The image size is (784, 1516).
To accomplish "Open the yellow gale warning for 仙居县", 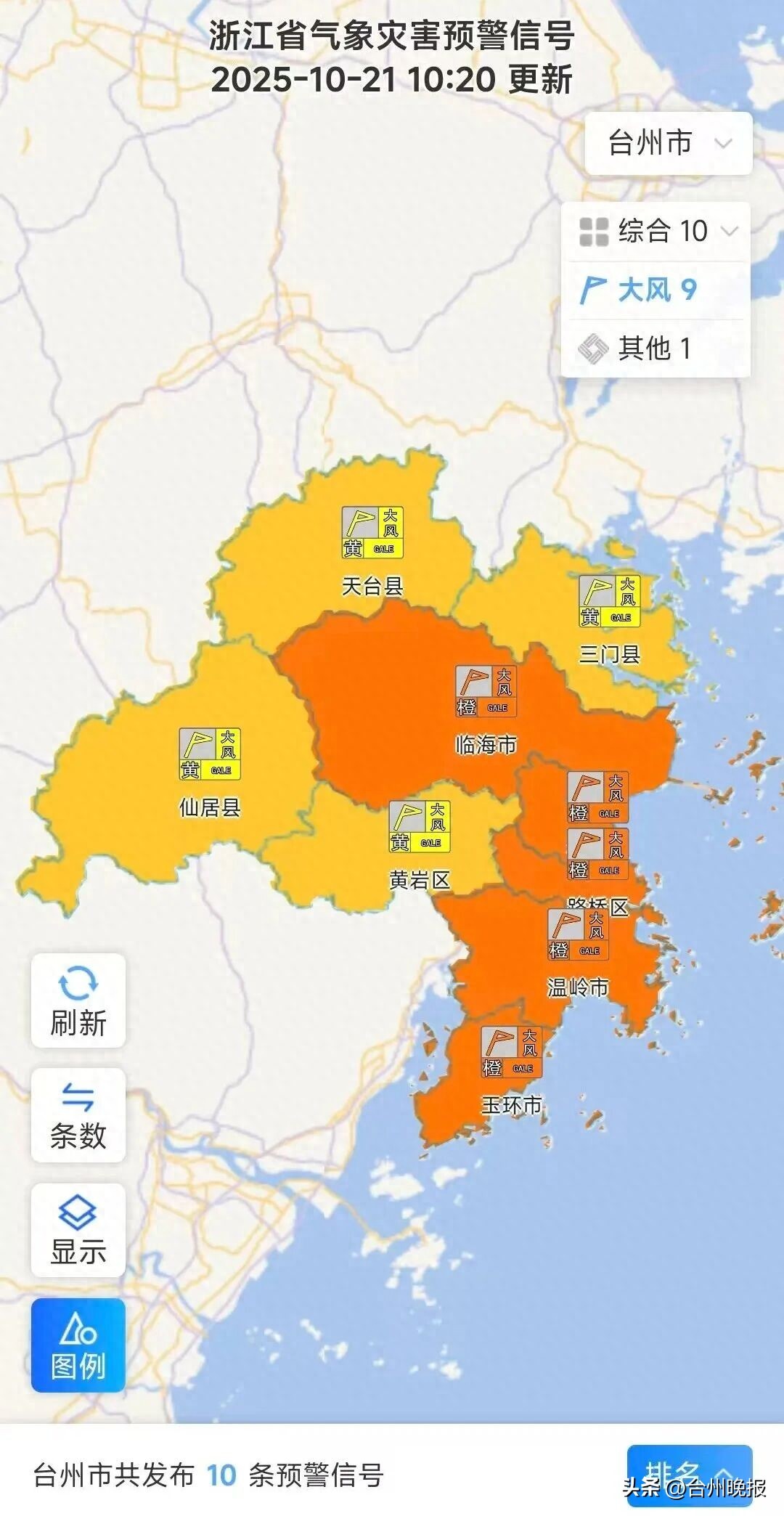I will [x=210, y=754].
